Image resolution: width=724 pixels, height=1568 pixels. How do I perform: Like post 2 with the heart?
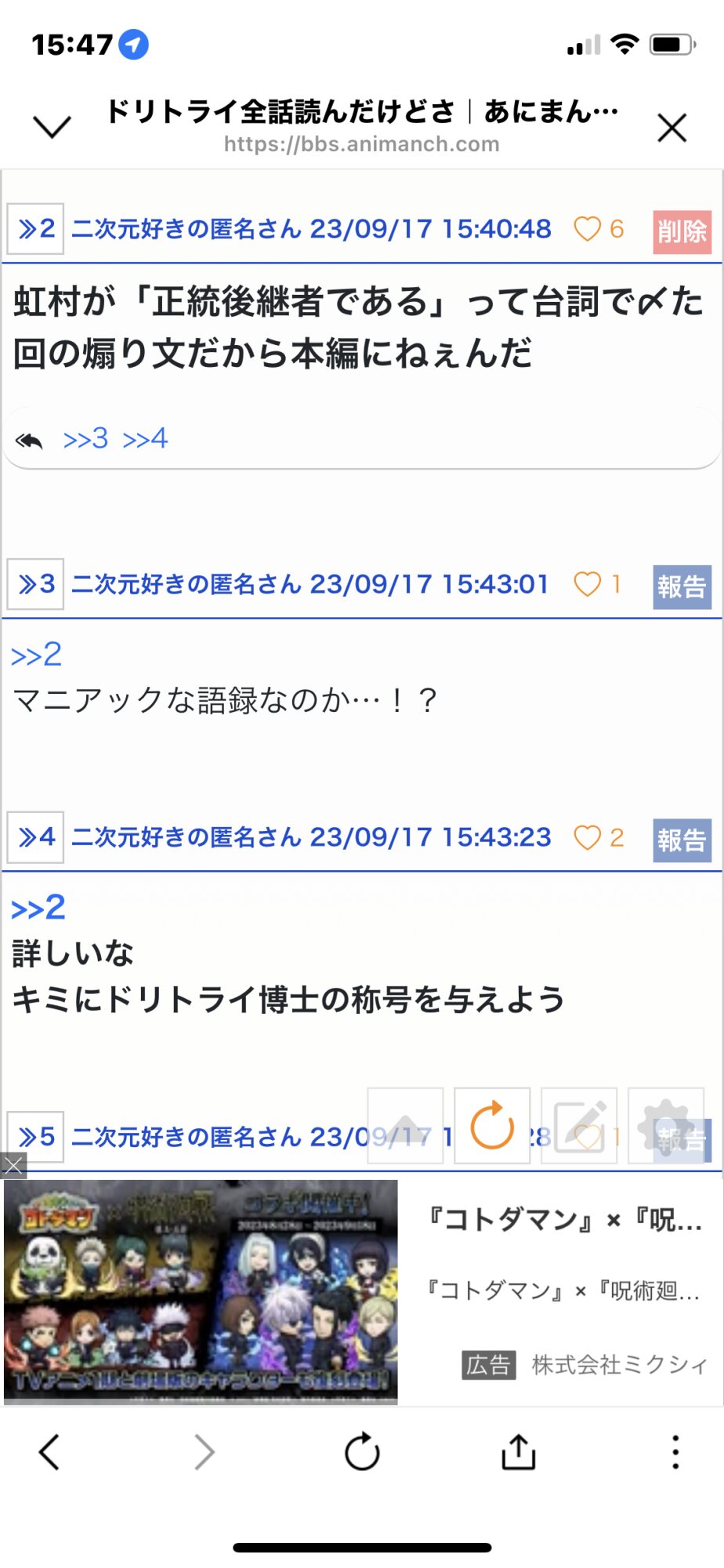click(587, 229)
